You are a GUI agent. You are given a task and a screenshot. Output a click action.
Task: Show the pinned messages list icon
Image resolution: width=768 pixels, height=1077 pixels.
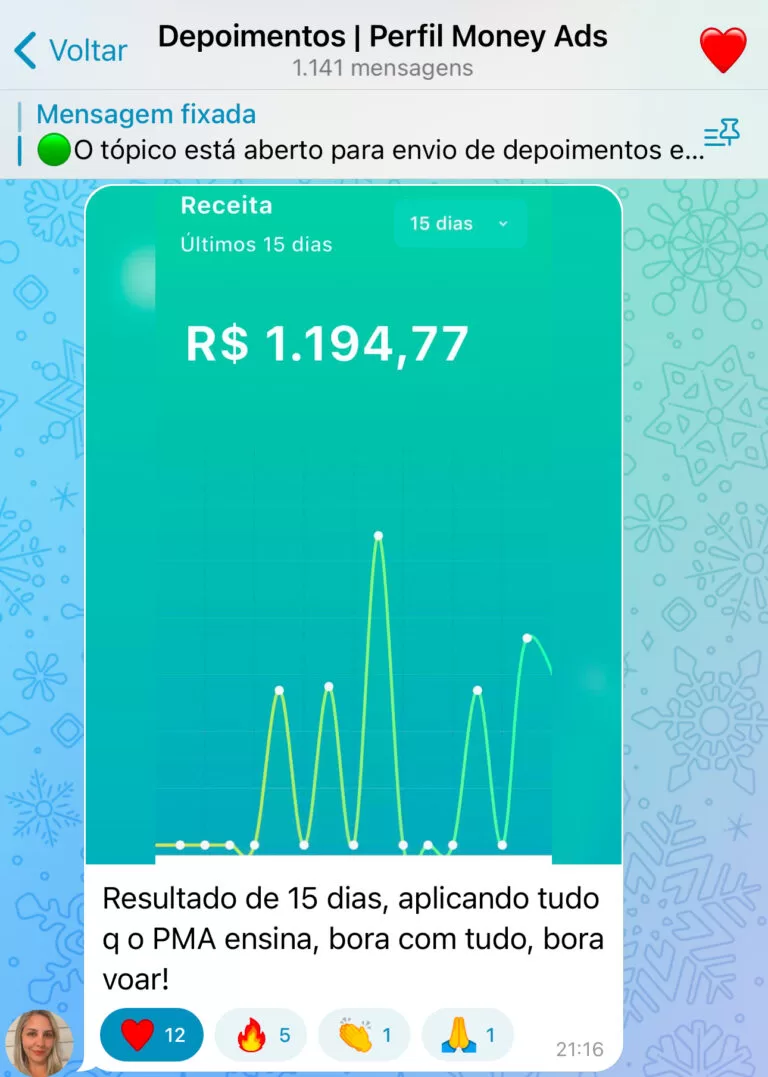(721, 134)
